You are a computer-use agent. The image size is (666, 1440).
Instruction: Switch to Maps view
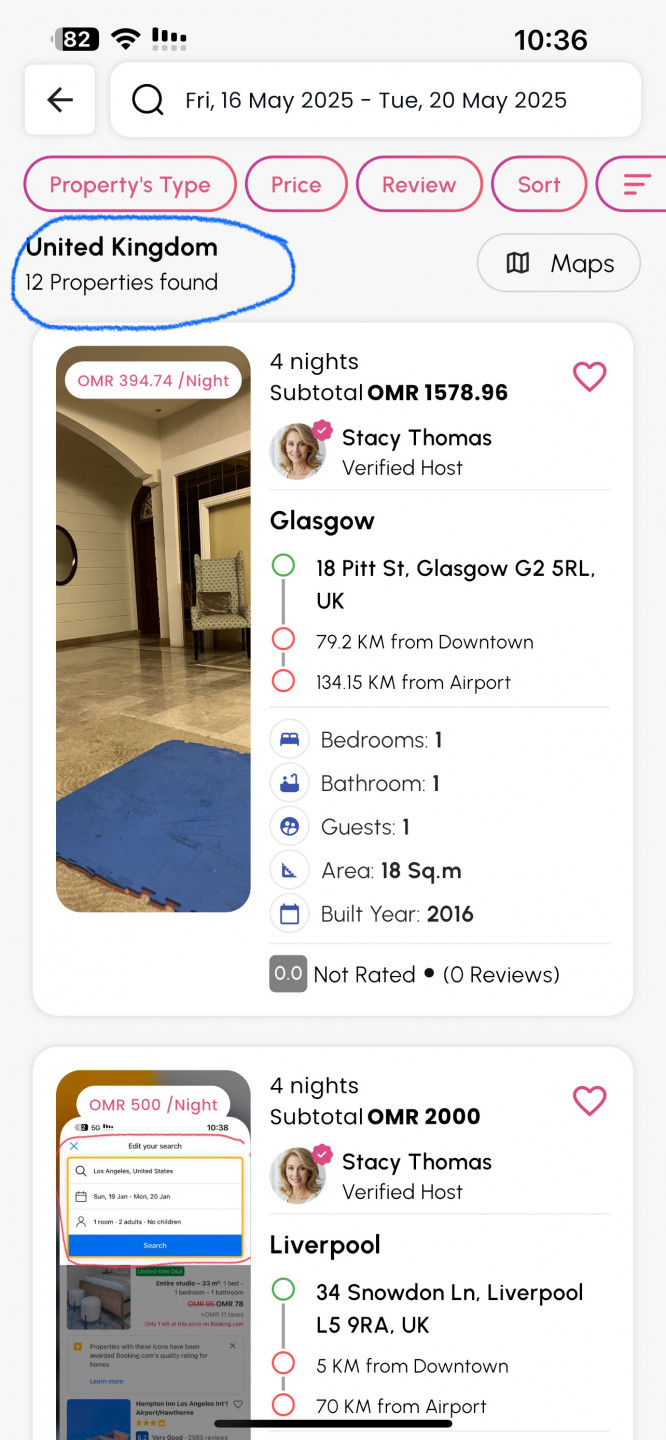(559, 263)
